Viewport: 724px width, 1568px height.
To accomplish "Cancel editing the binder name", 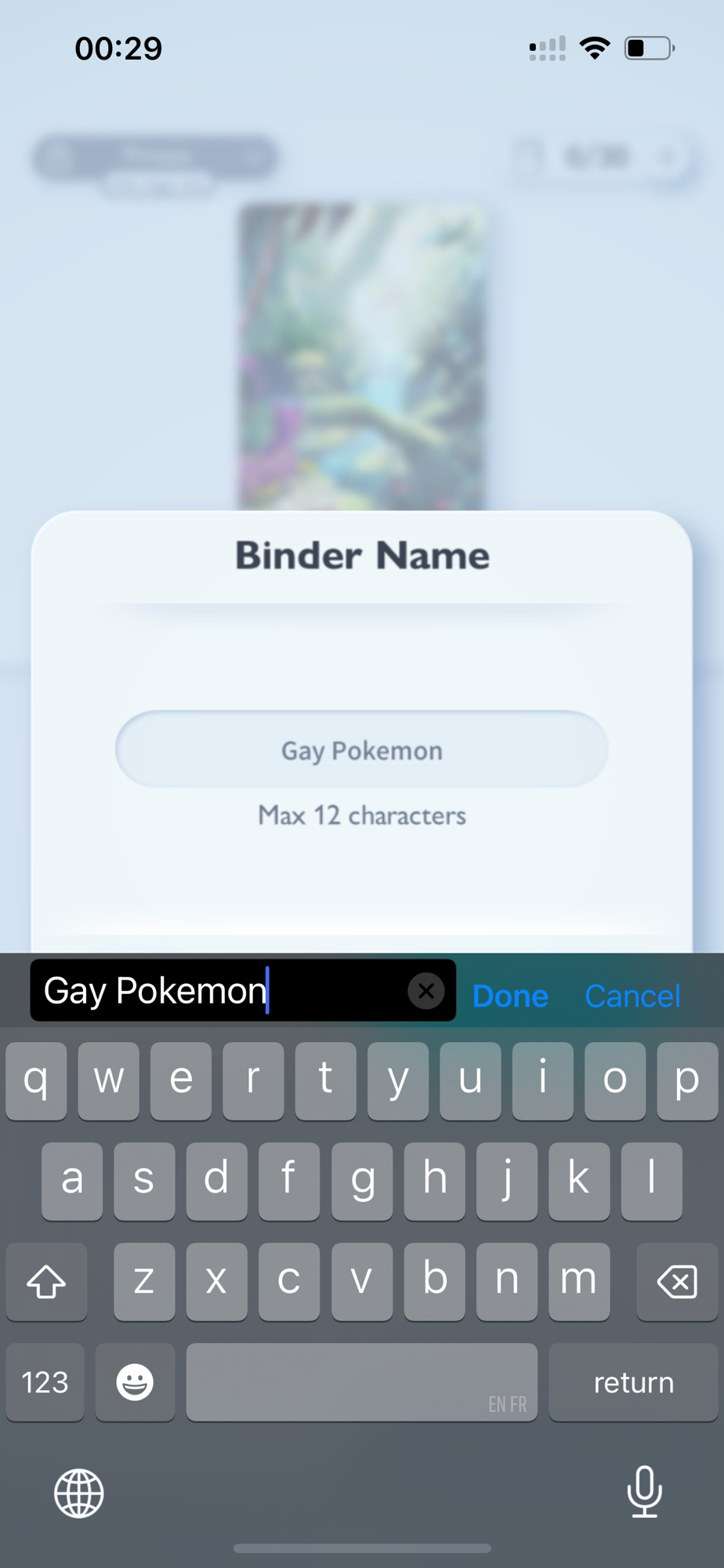I will point(632,996).
